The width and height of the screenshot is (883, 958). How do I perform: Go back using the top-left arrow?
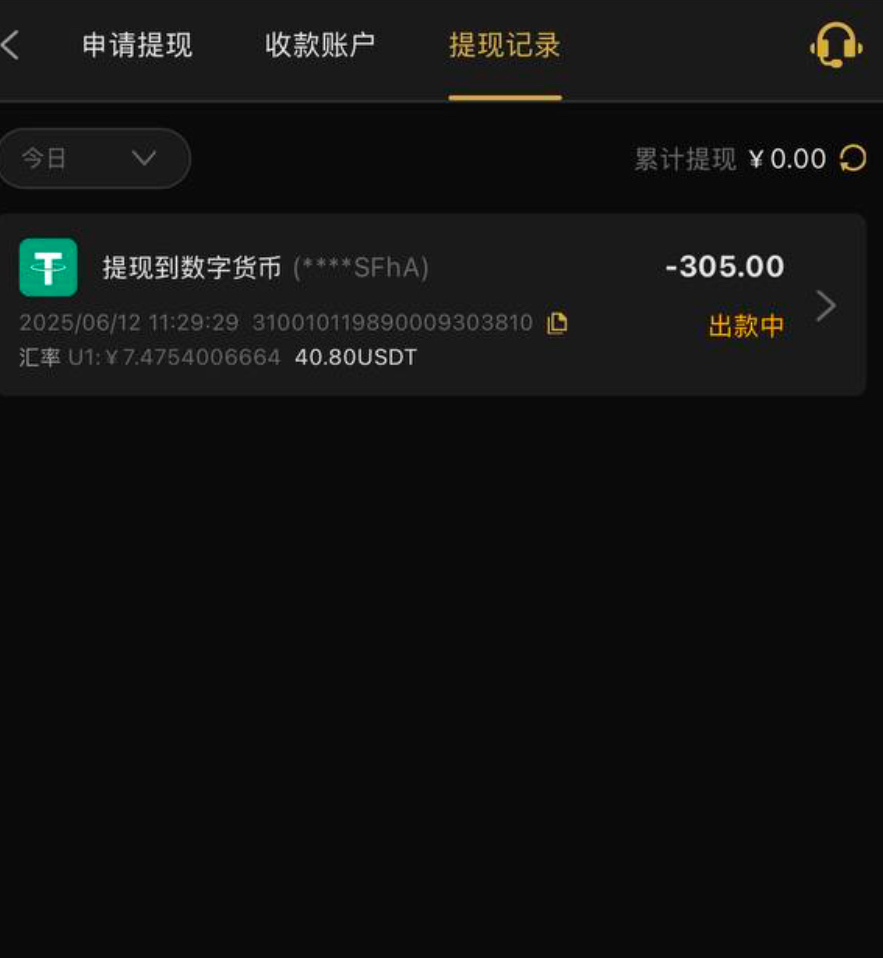11,45
